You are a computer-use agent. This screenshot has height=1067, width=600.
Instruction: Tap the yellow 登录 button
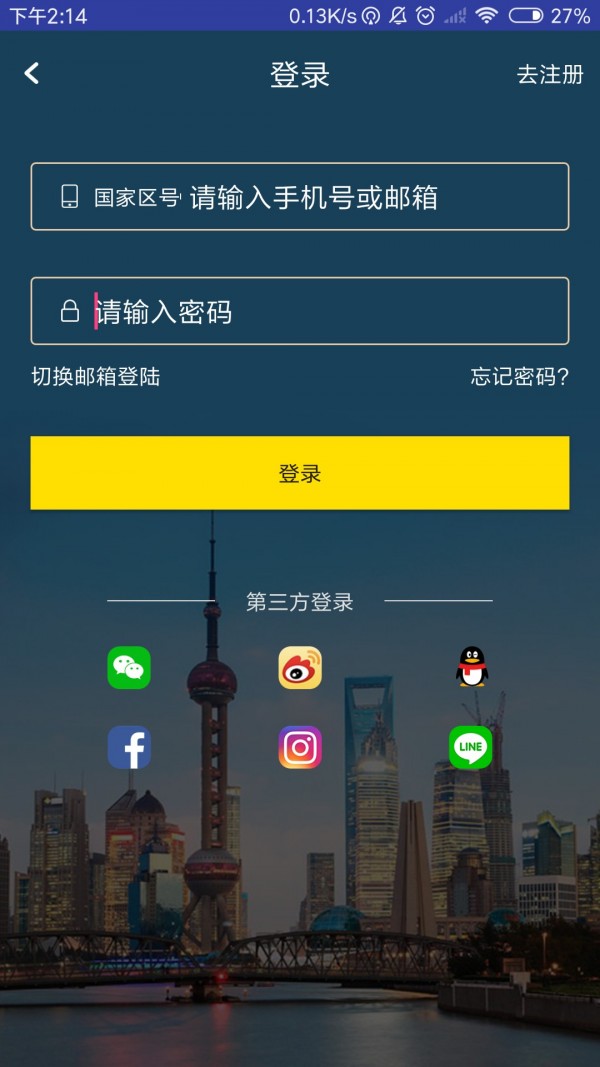(300, 473)
